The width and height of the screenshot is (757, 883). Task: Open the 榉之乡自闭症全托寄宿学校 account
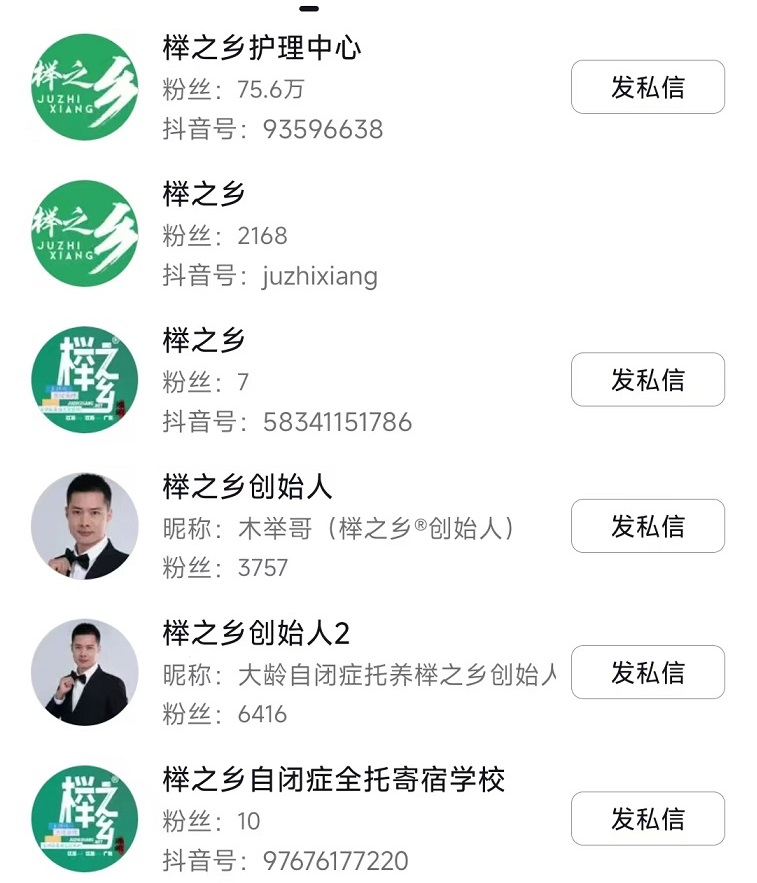pyautogui.click(x=334, y=779)
